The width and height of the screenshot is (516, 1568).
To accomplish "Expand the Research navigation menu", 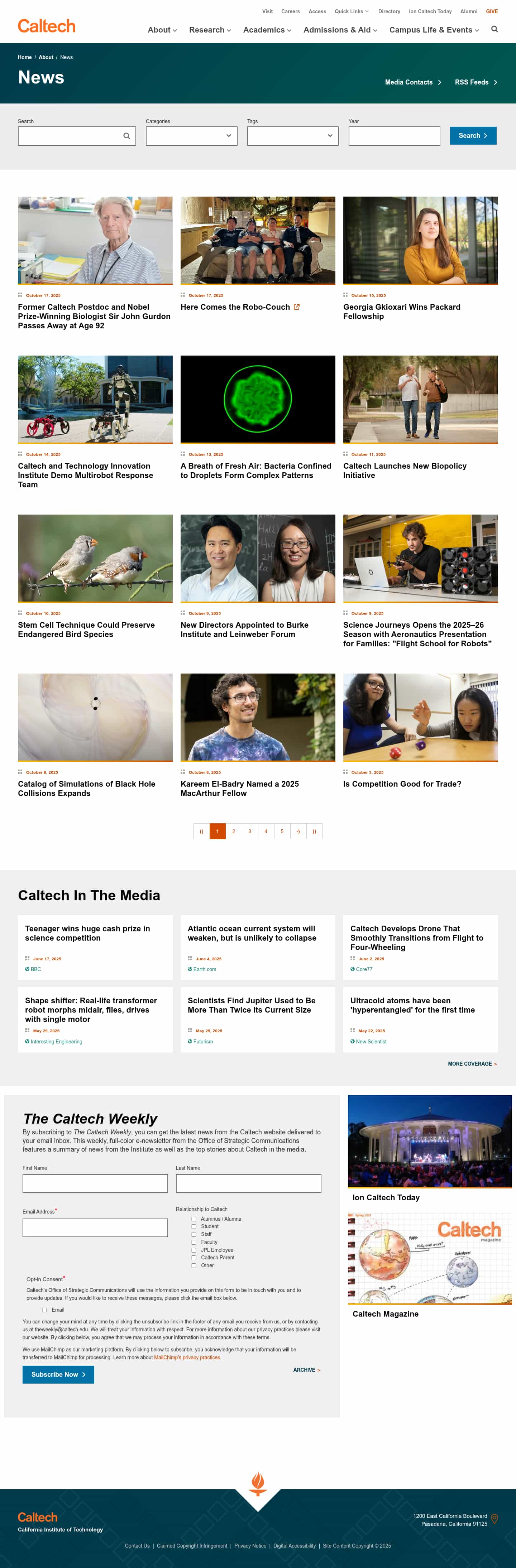I will 210,30.
